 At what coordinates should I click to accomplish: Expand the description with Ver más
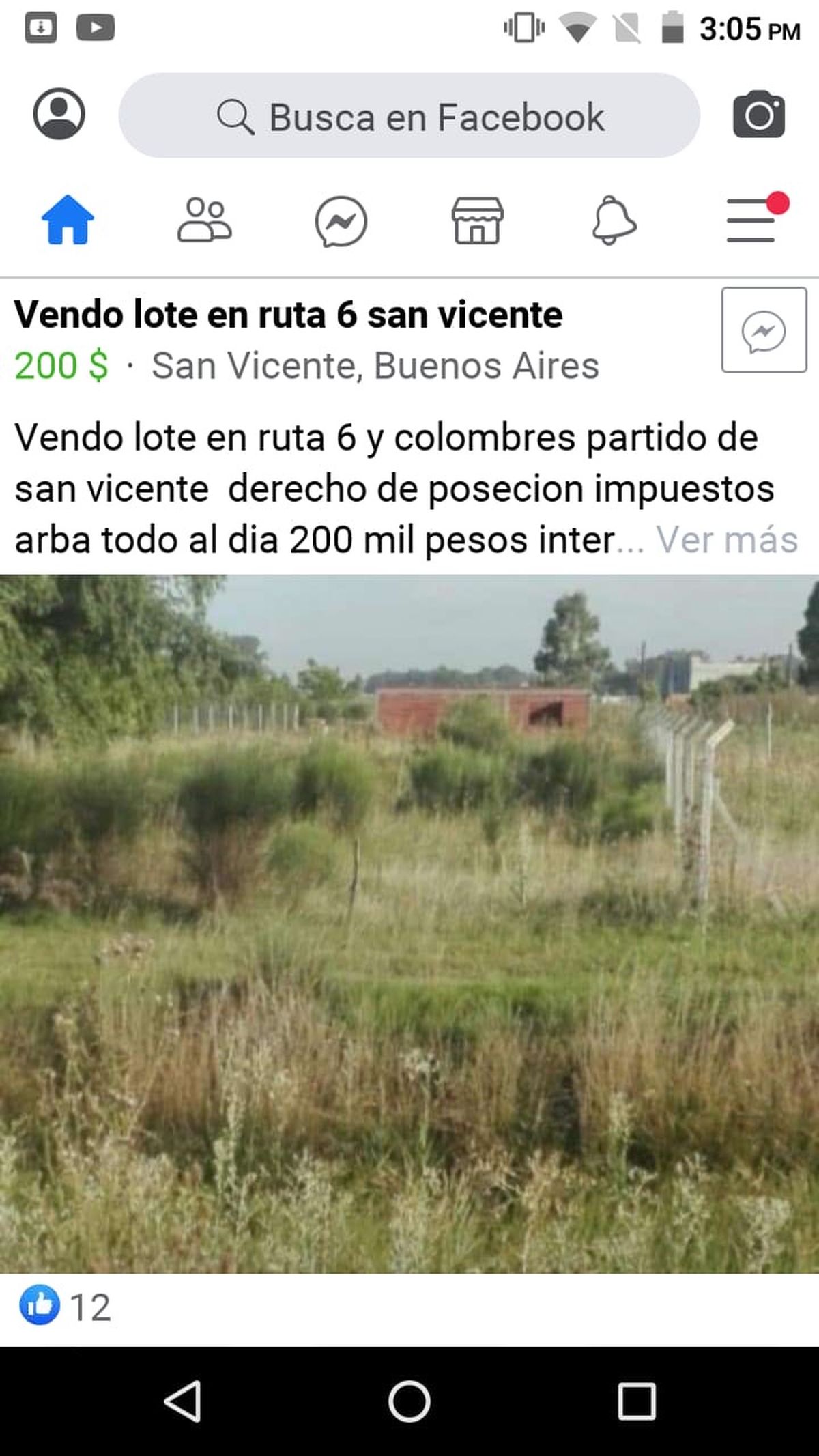726,540
